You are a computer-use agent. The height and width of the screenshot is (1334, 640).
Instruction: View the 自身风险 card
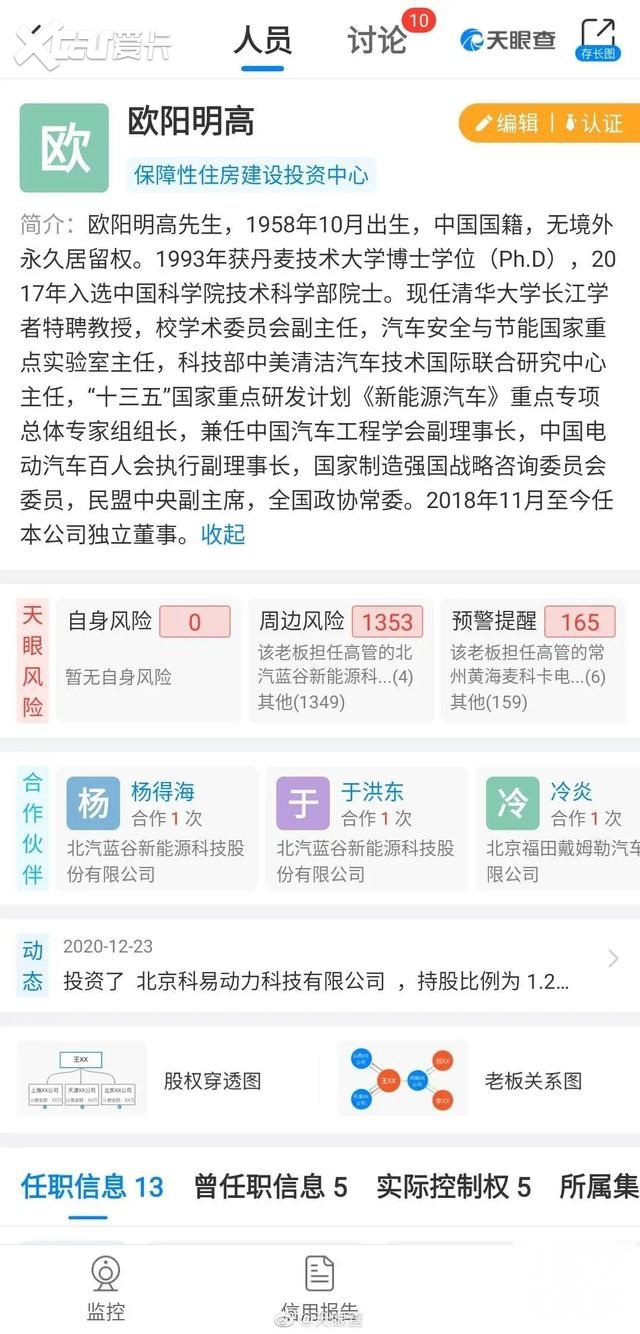click(x=148, y=660)
